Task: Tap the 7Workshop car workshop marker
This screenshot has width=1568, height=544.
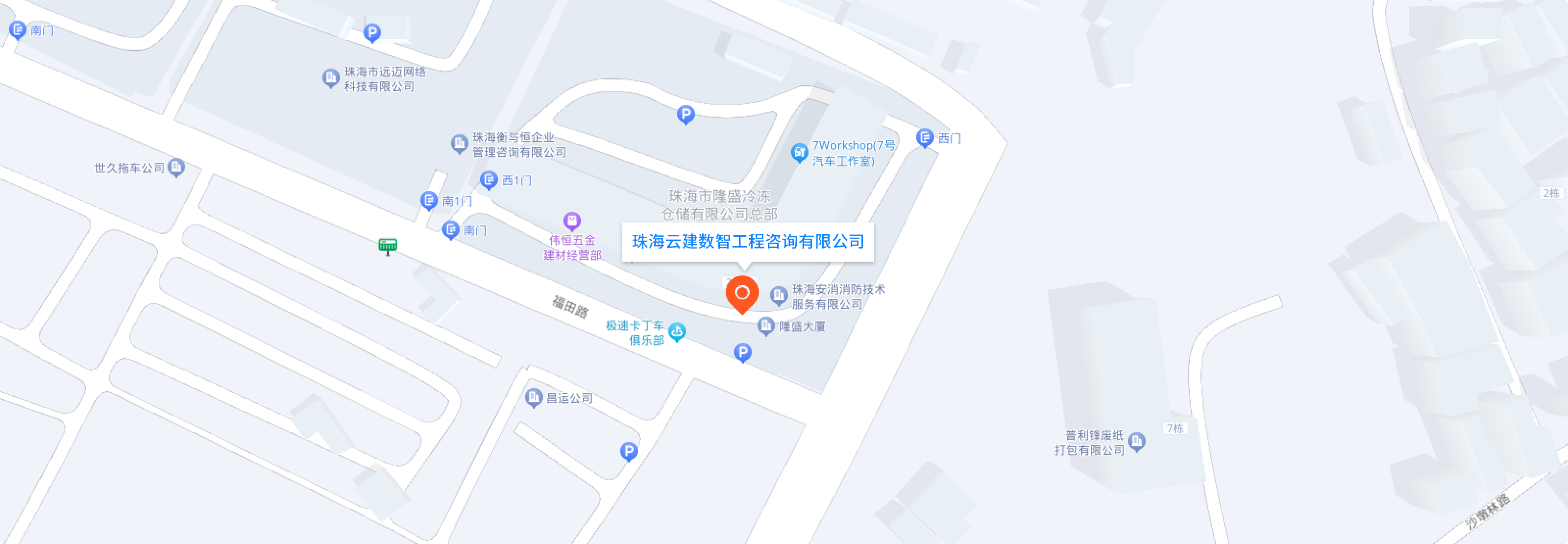Action: pyautogui.click(x=799, y=152)
